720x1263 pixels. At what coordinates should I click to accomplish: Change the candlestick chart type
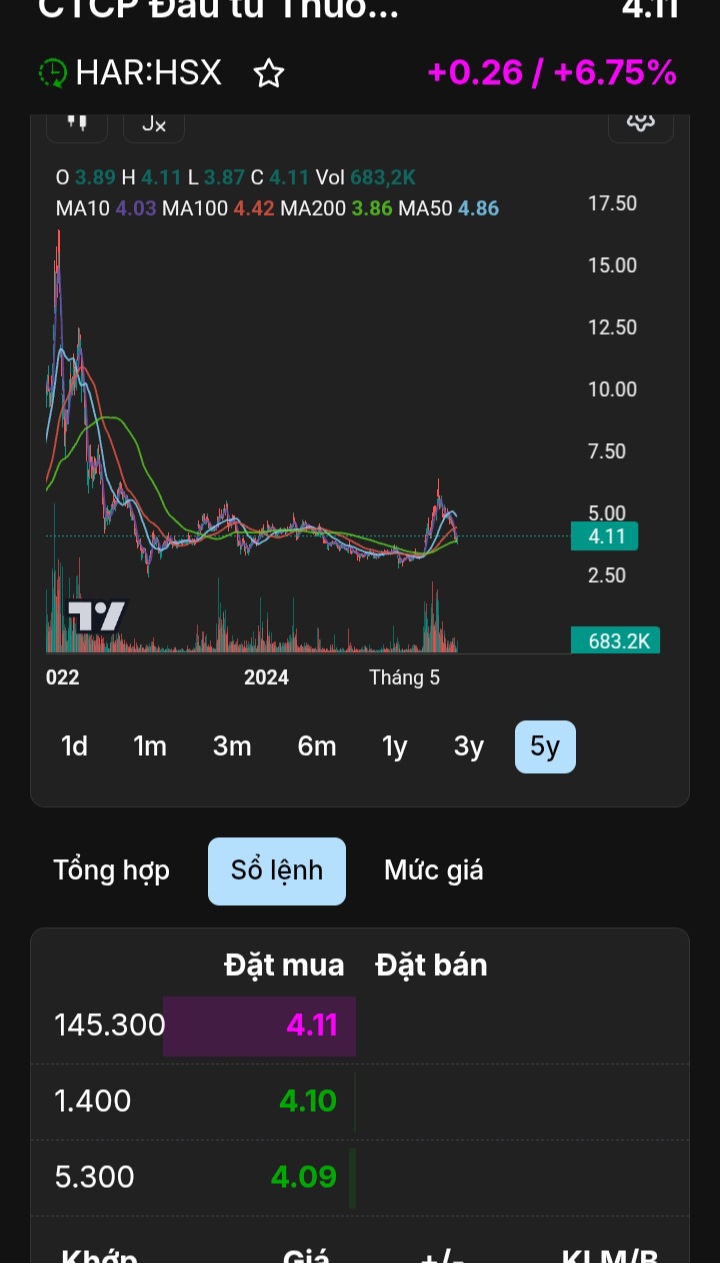[77, 124]
